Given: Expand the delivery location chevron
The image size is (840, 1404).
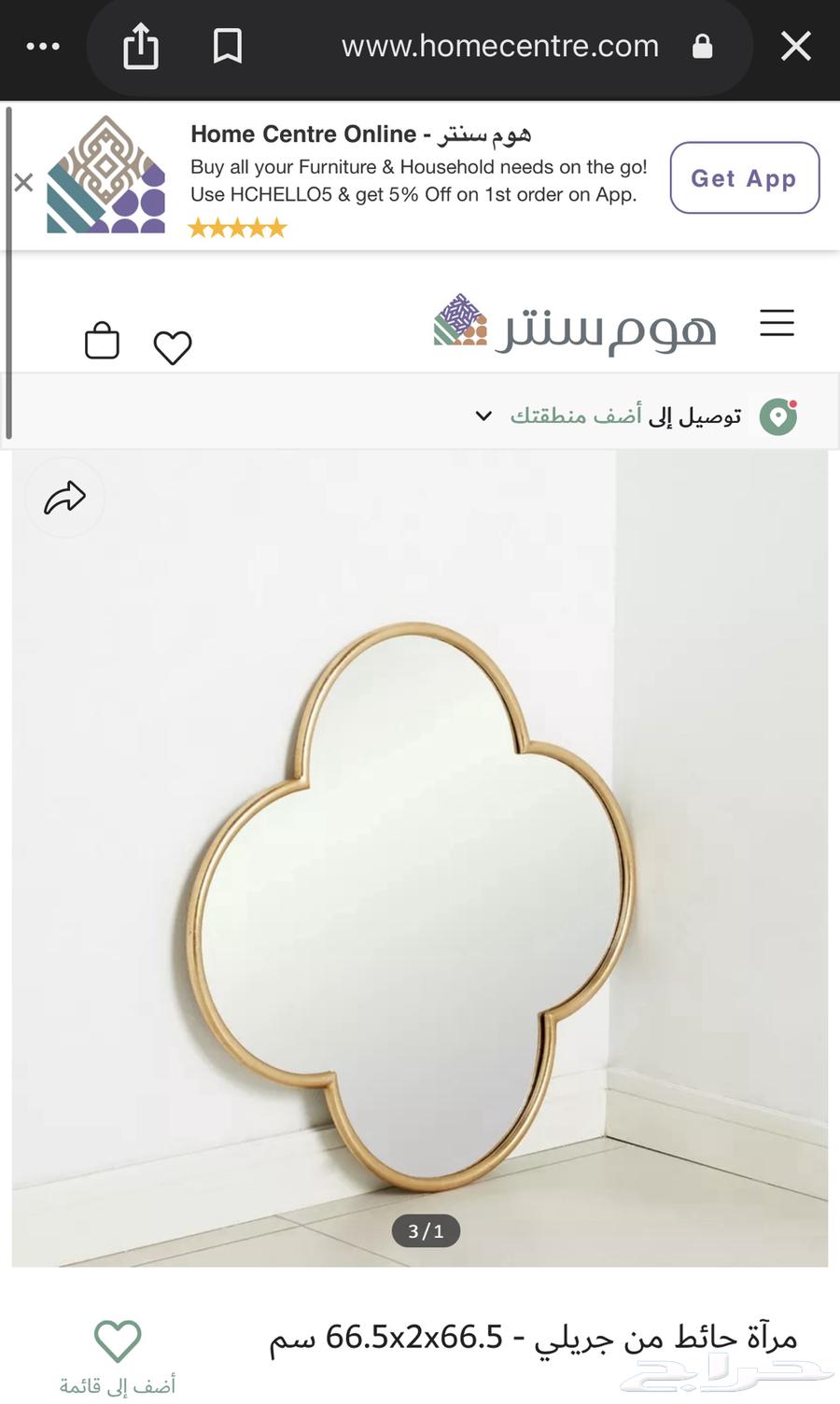Looking at the screenshot, I should (x=483, y=416).
